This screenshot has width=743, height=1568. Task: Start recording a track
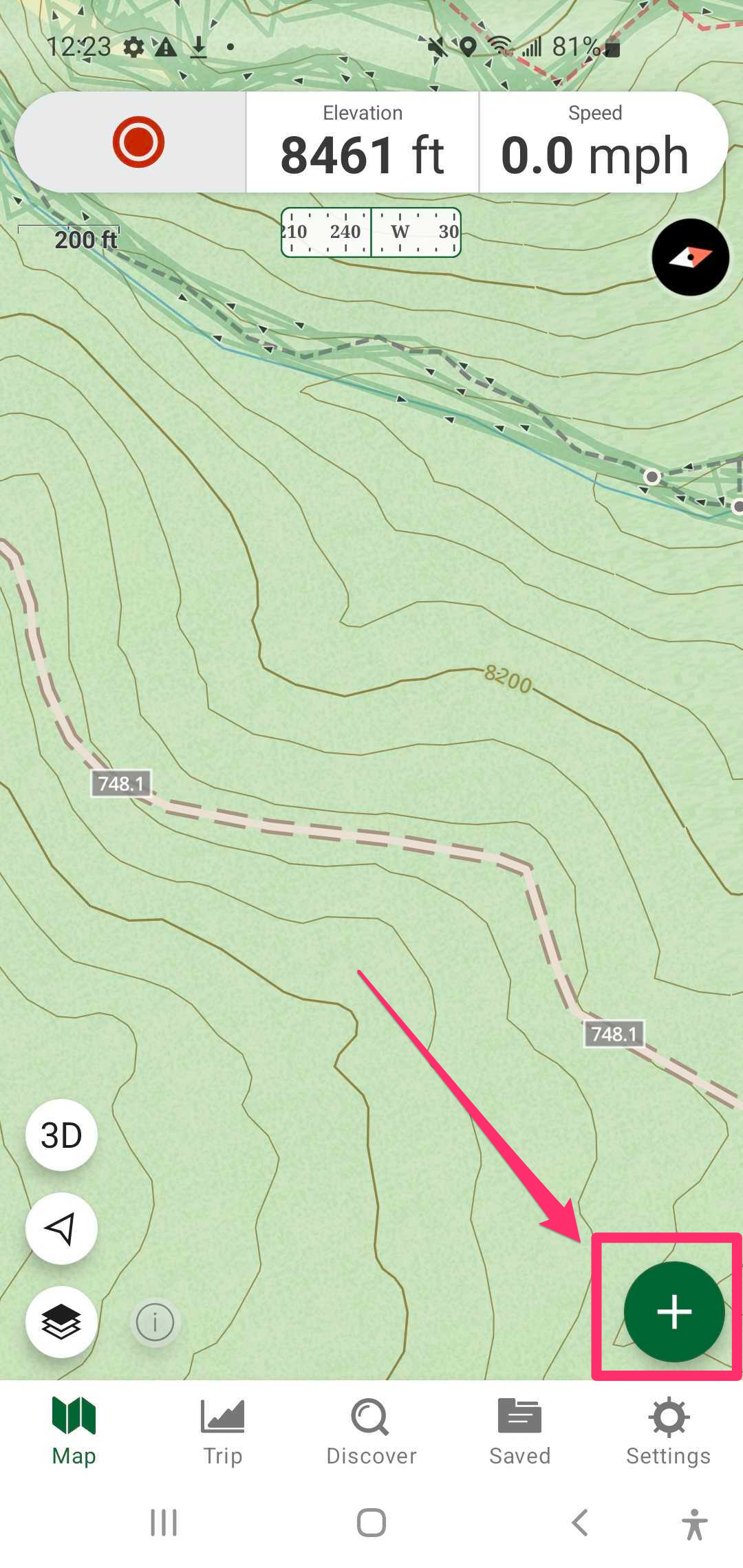point(138,142)
